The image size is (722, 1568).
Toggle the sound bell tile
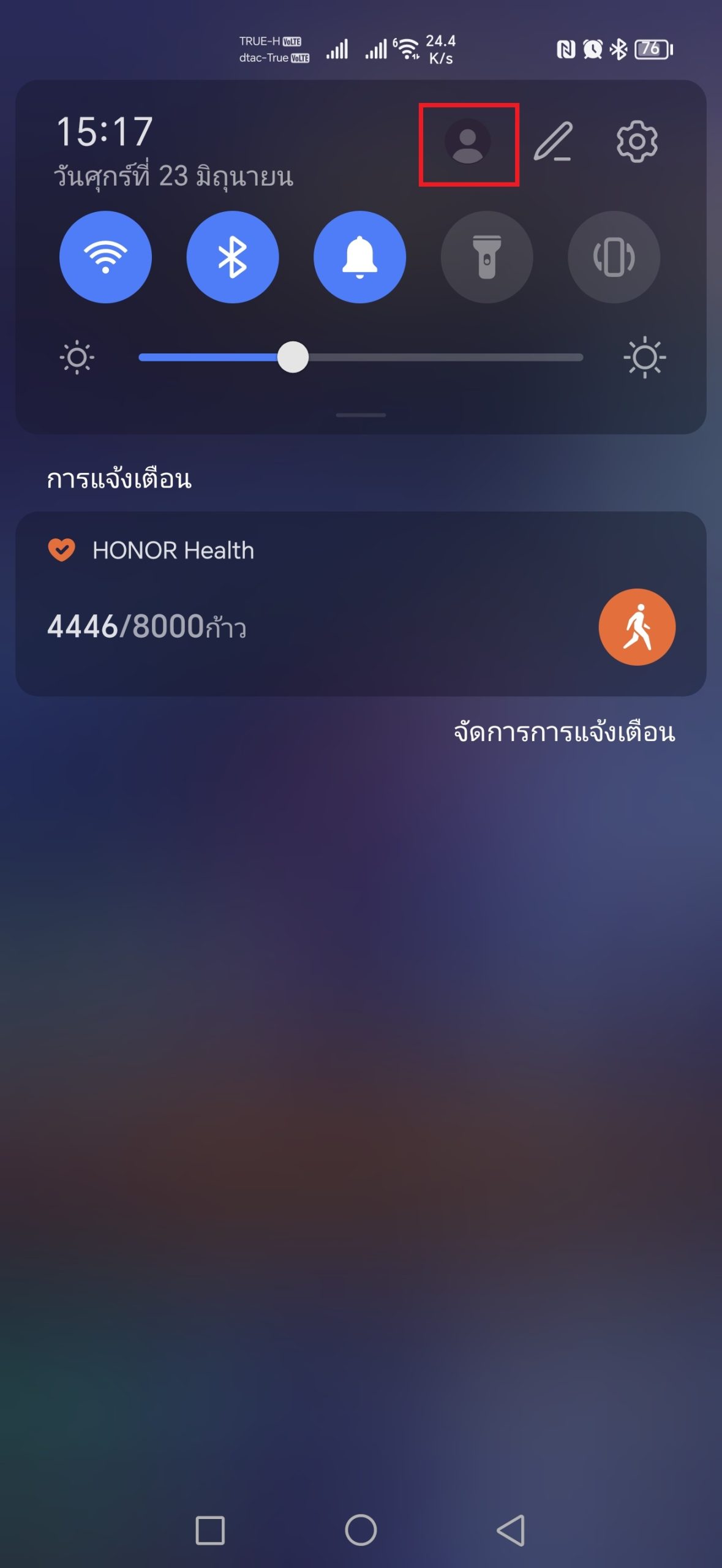coord(359,257)
